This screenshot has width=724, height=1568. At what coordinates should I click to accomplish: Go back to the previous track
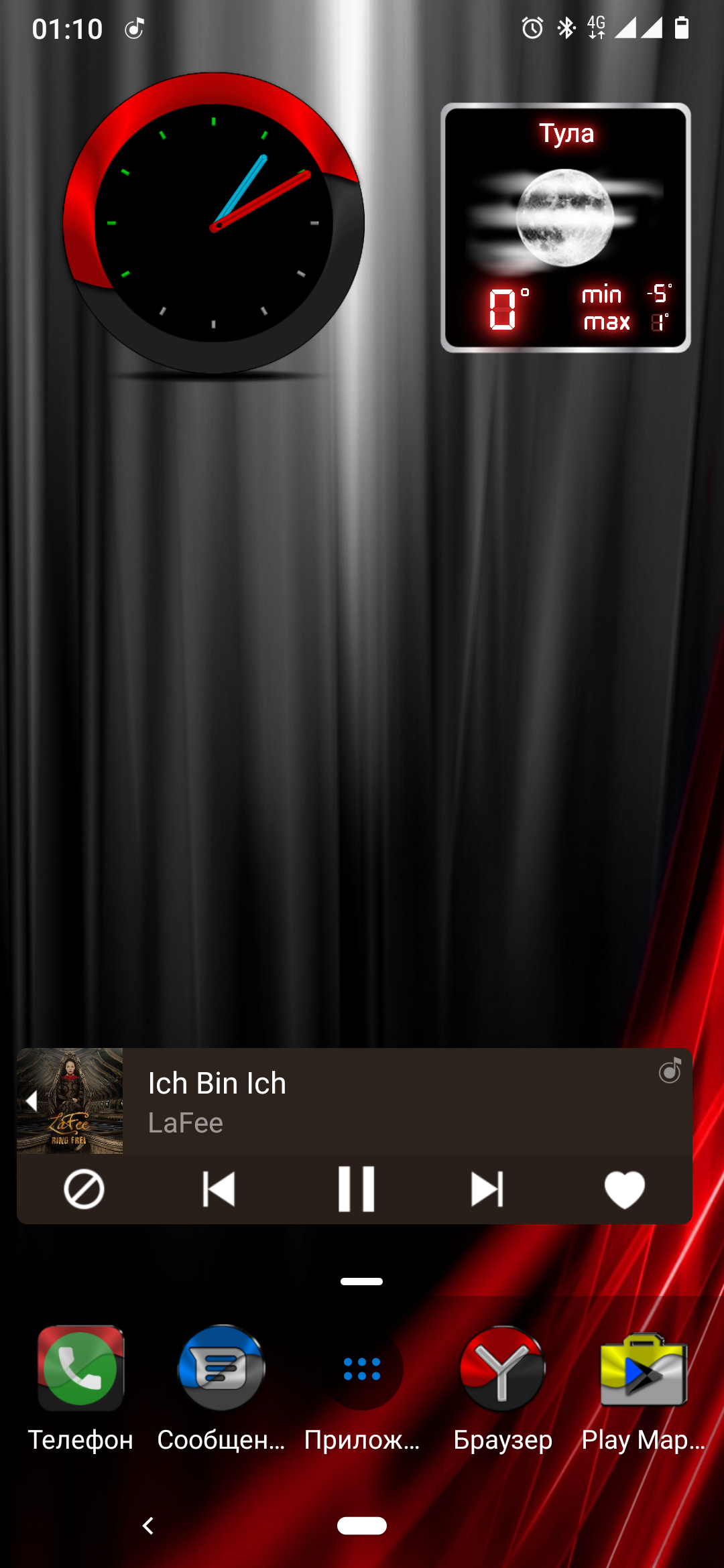coord(219,1189)
